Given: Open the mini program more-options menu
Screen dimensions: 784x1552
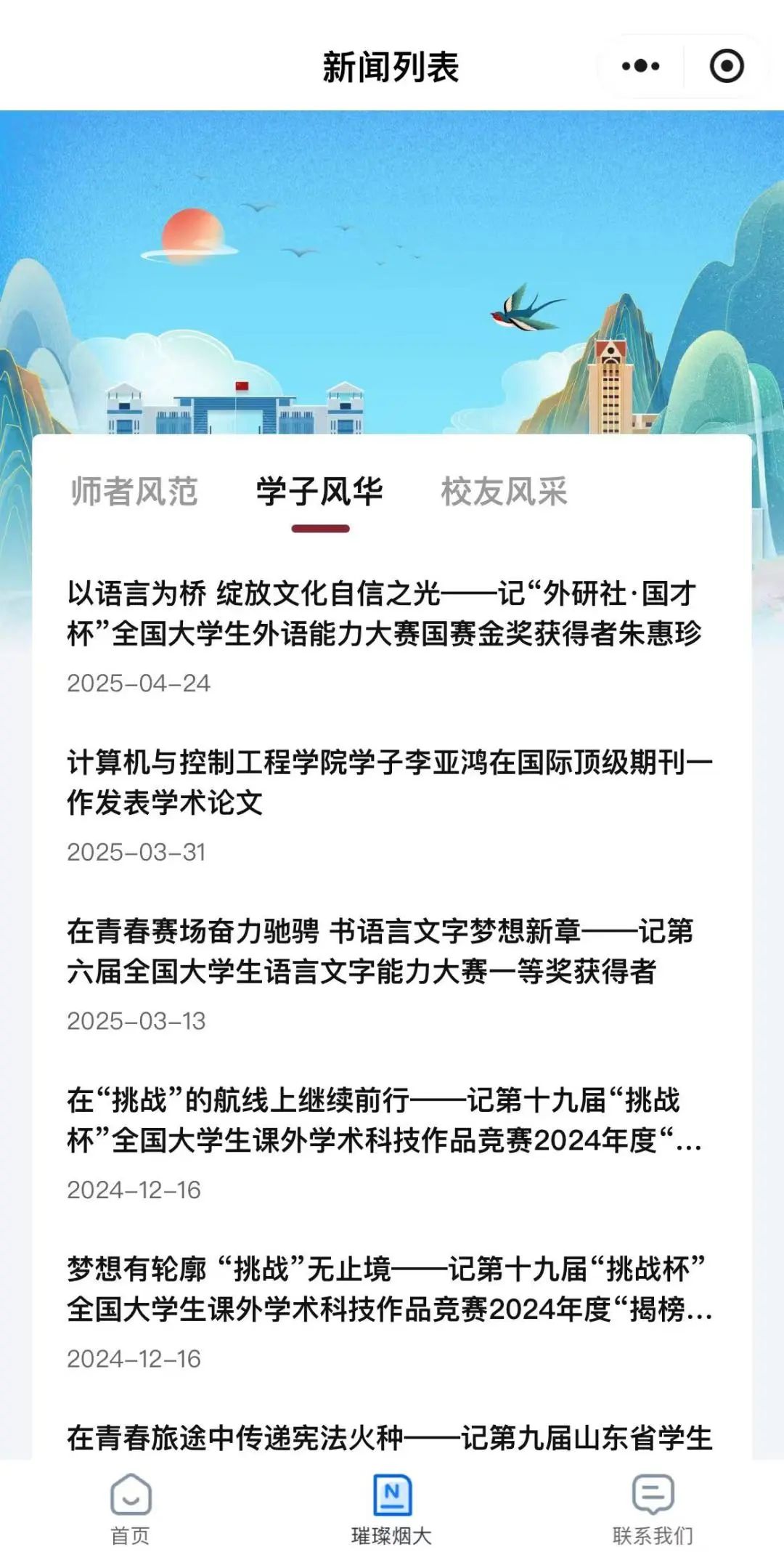Looking at the screenshot, I should tap(640, 66).
